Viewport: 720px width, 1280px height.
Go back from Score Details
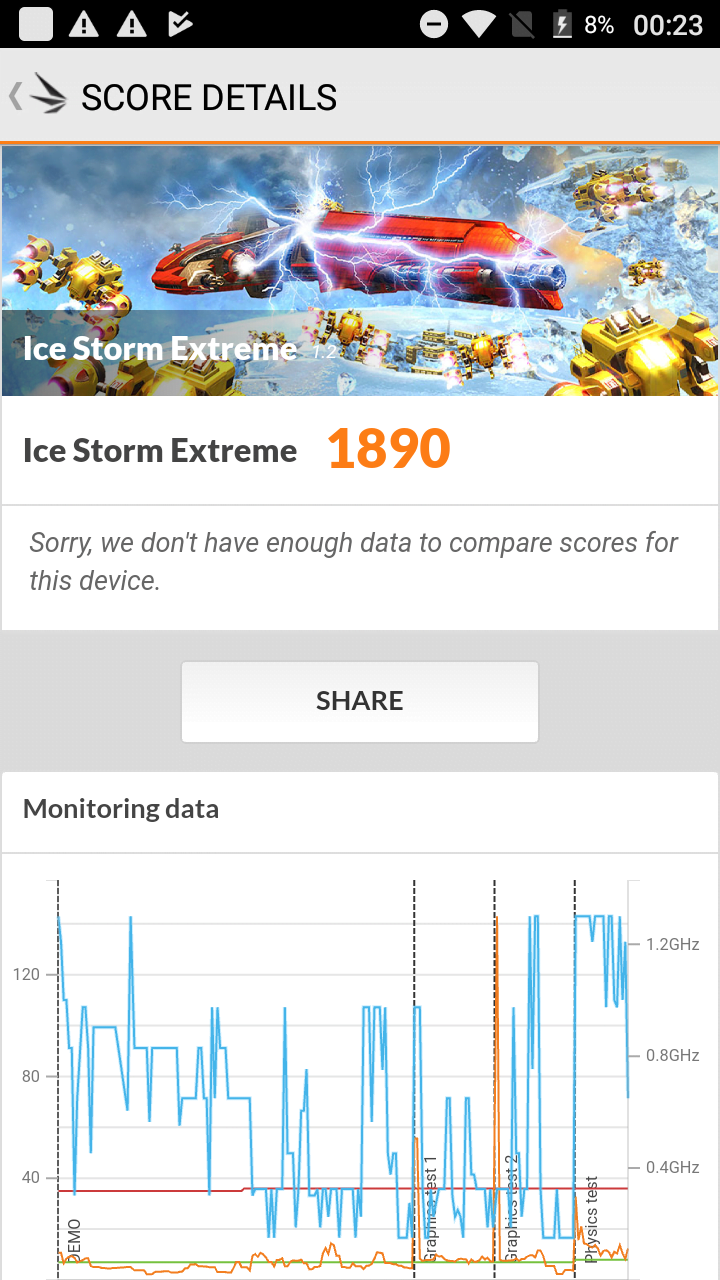37,96
